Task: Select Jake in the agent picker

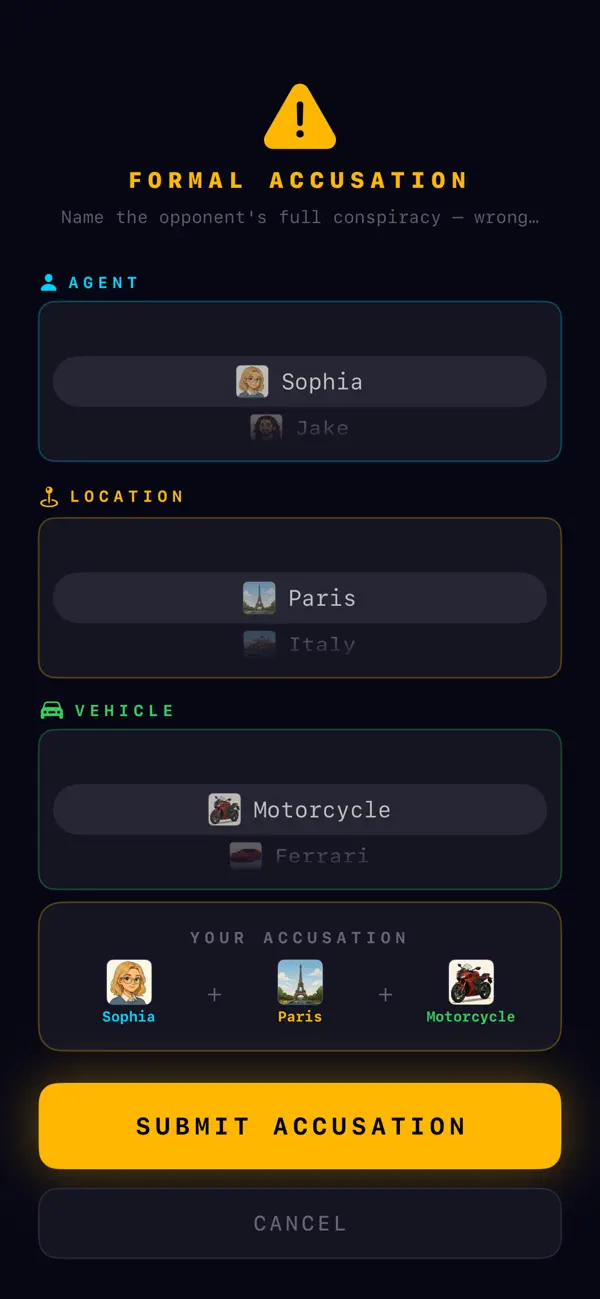Action: (300, 428)
